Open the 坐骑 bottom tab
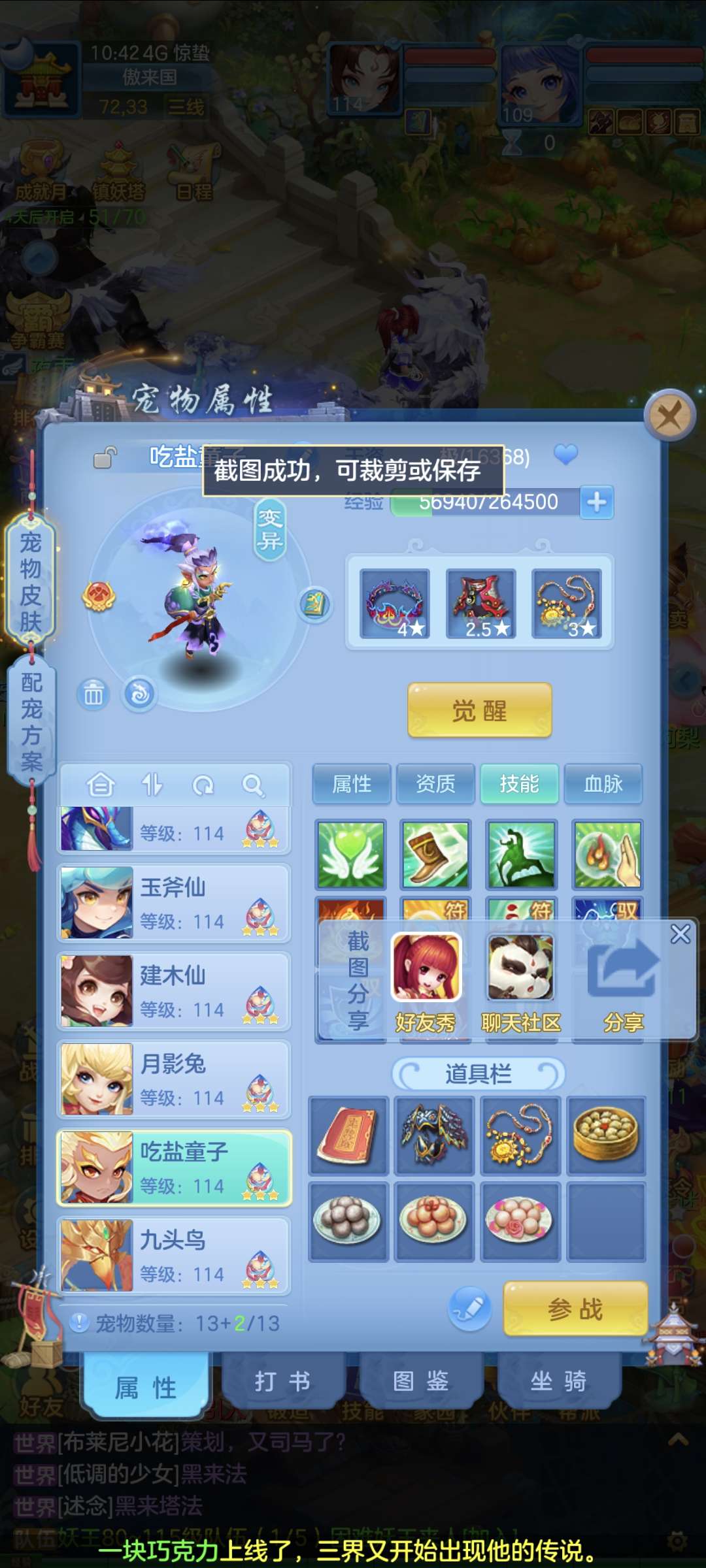This screenshot has height=1568, width=706. coord(558,1381)
